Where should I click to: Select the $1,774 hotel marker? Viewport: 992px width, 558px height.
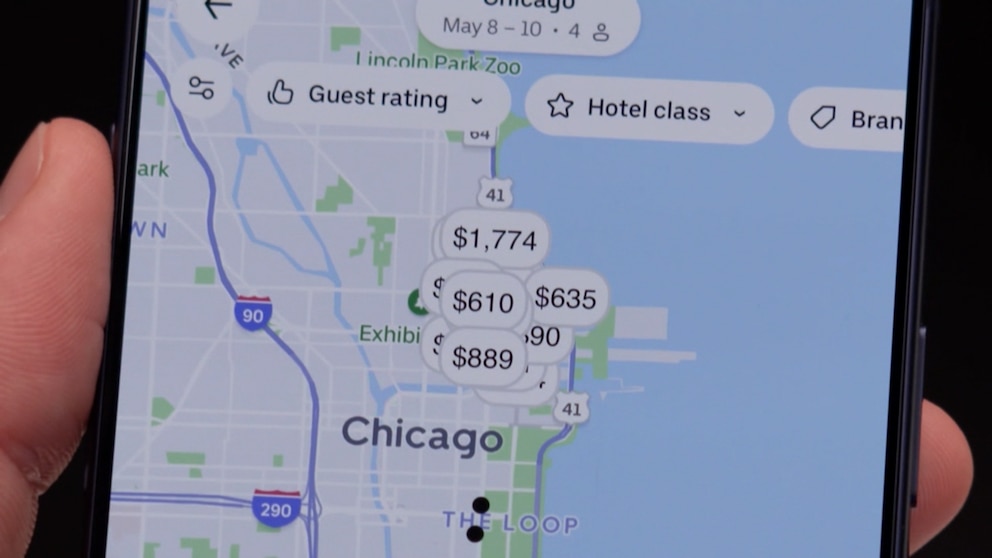495,239
